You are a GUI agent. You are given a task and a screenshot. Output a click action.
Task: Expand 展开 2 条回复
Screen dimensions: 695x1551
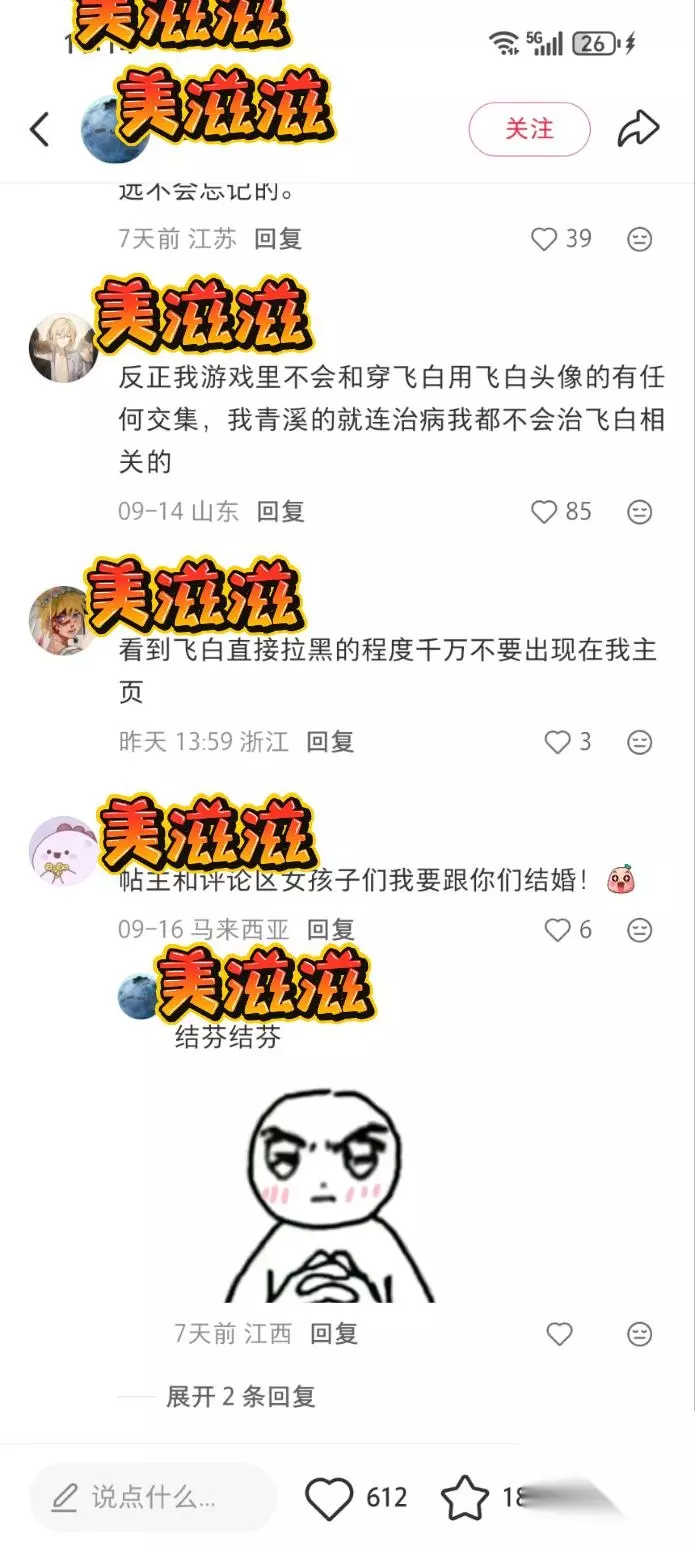point(241,1397)
